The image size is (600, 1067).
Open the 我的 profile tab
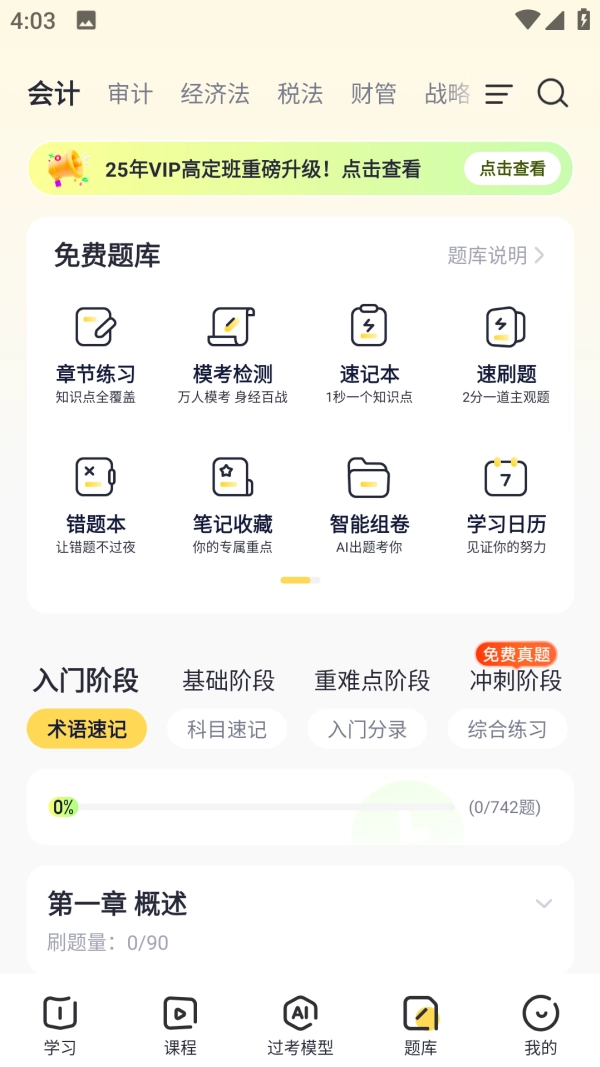click(x=540, y=1026)
